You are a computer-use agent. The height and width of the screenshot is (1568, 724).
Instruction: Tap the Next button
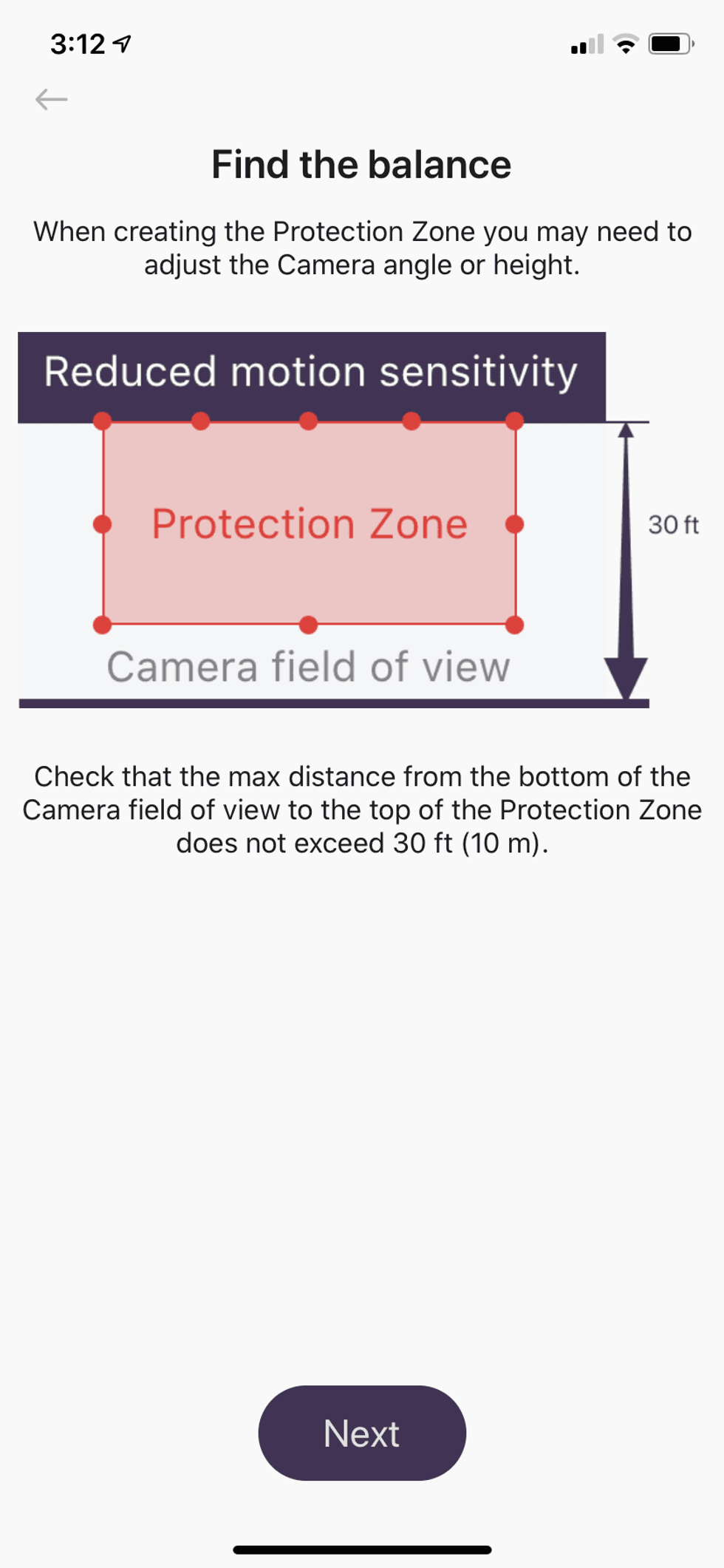(x=361, y=1433)
